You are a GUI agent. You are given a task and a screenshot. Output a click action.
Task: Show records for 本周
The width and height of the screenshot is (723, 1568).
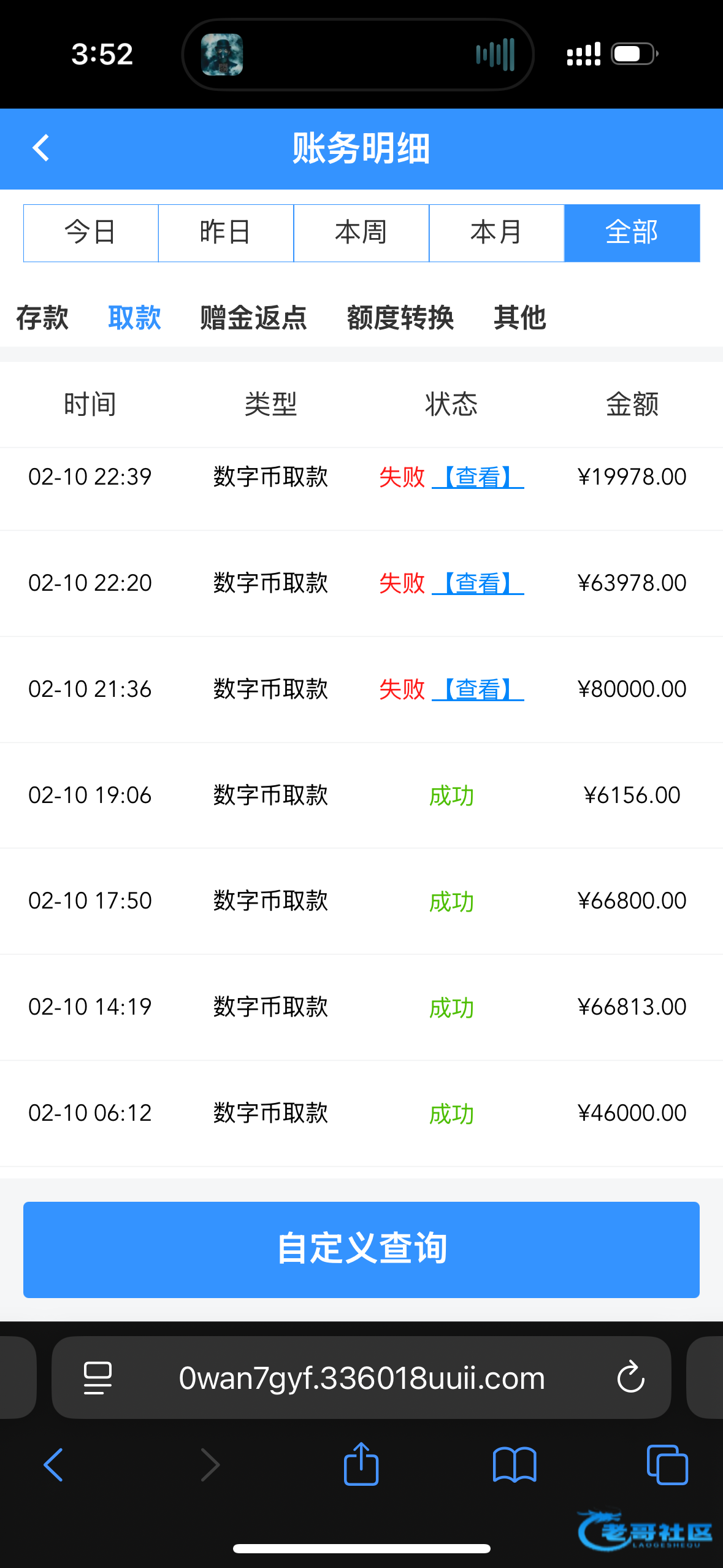(x=361, y=233)
